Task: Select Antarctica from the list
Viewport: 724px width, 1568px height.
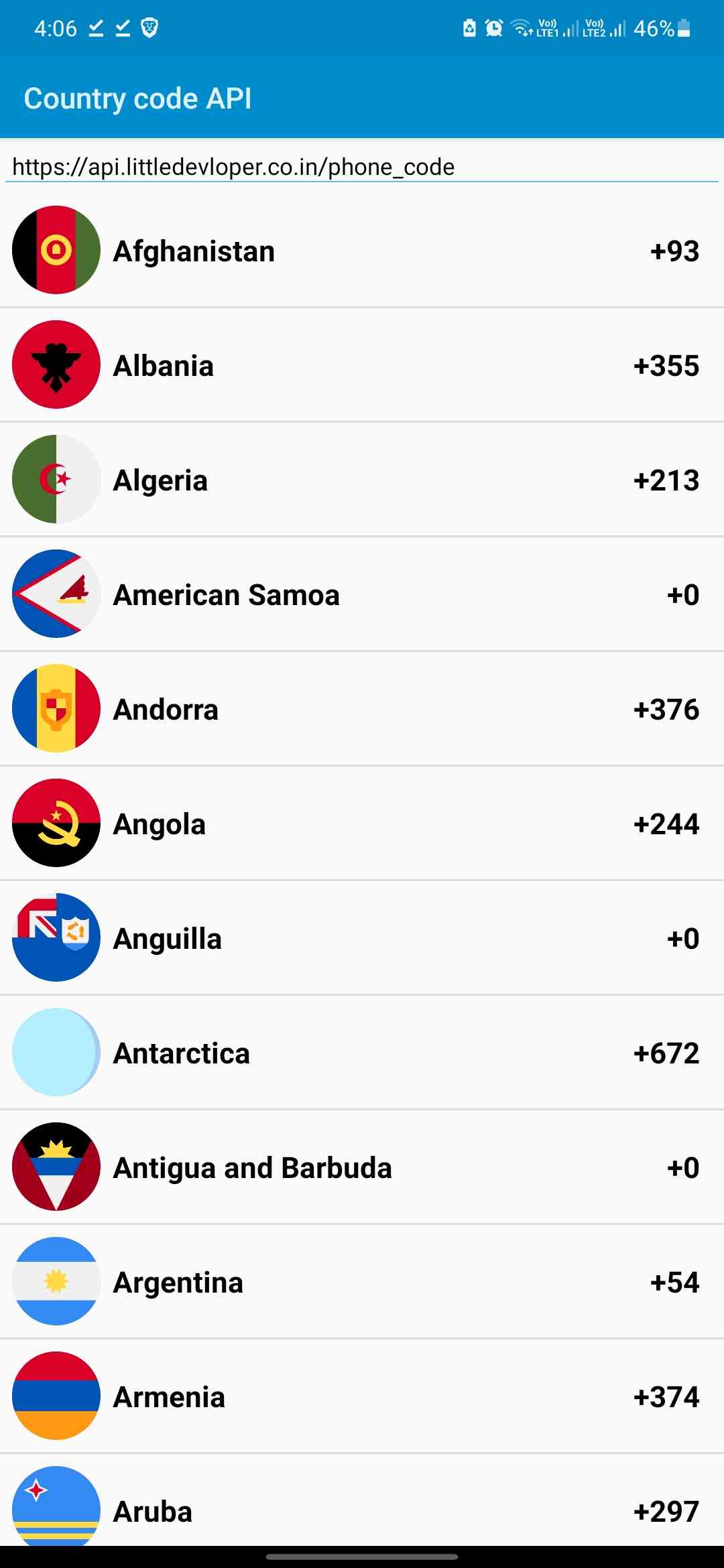Action: click(362, 1053)
